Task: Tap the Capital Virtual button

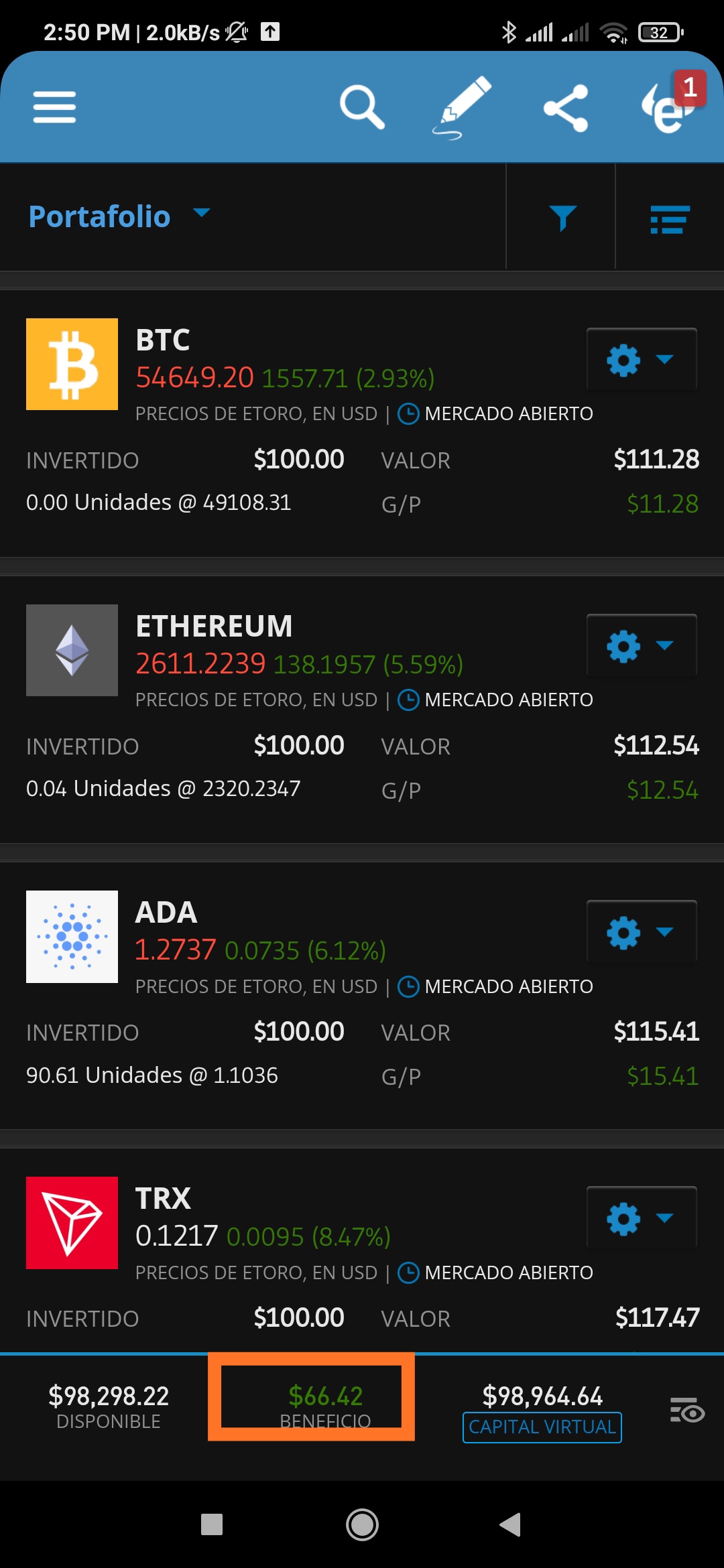Action: (542, 1427)
